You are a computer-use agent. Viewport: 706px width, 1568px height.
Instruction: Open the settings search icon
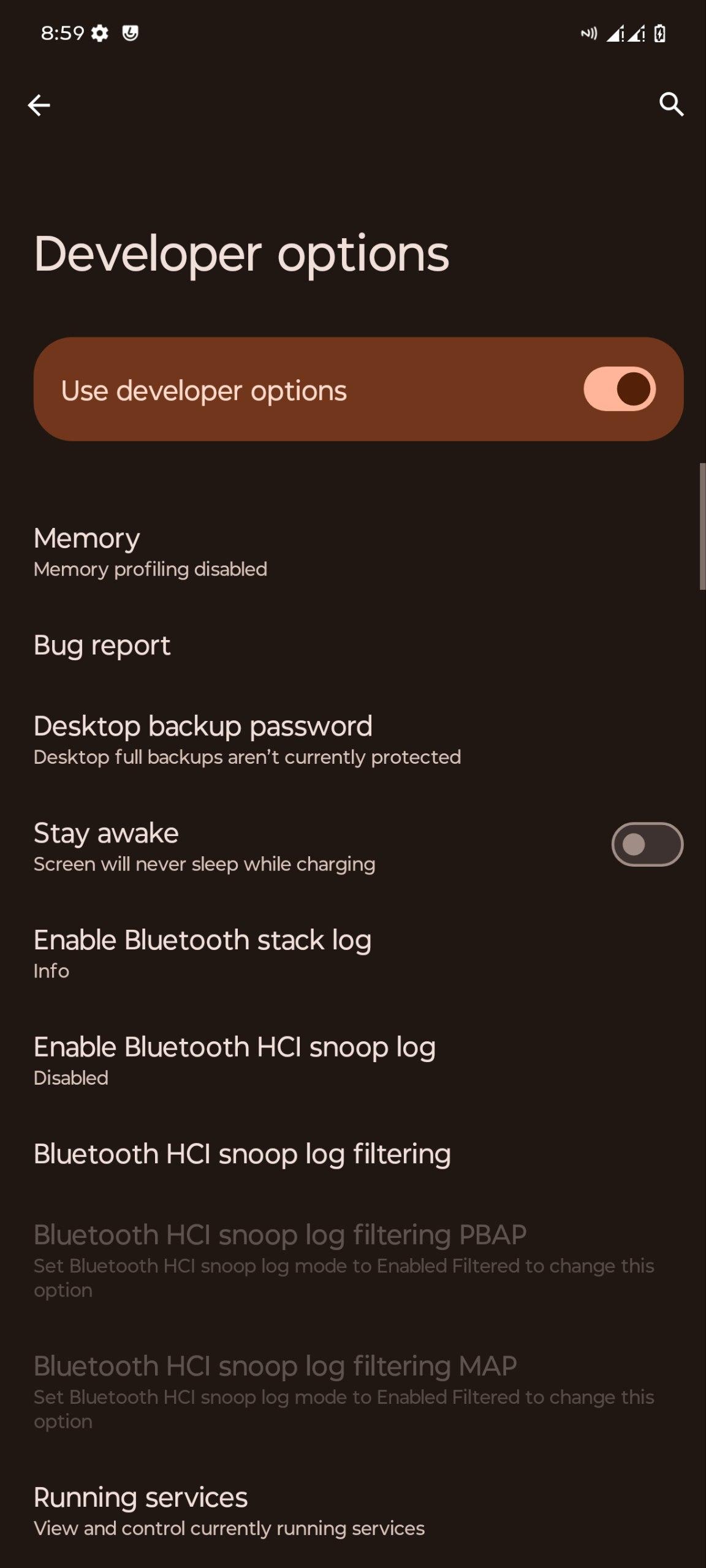(x=671, y=105)
